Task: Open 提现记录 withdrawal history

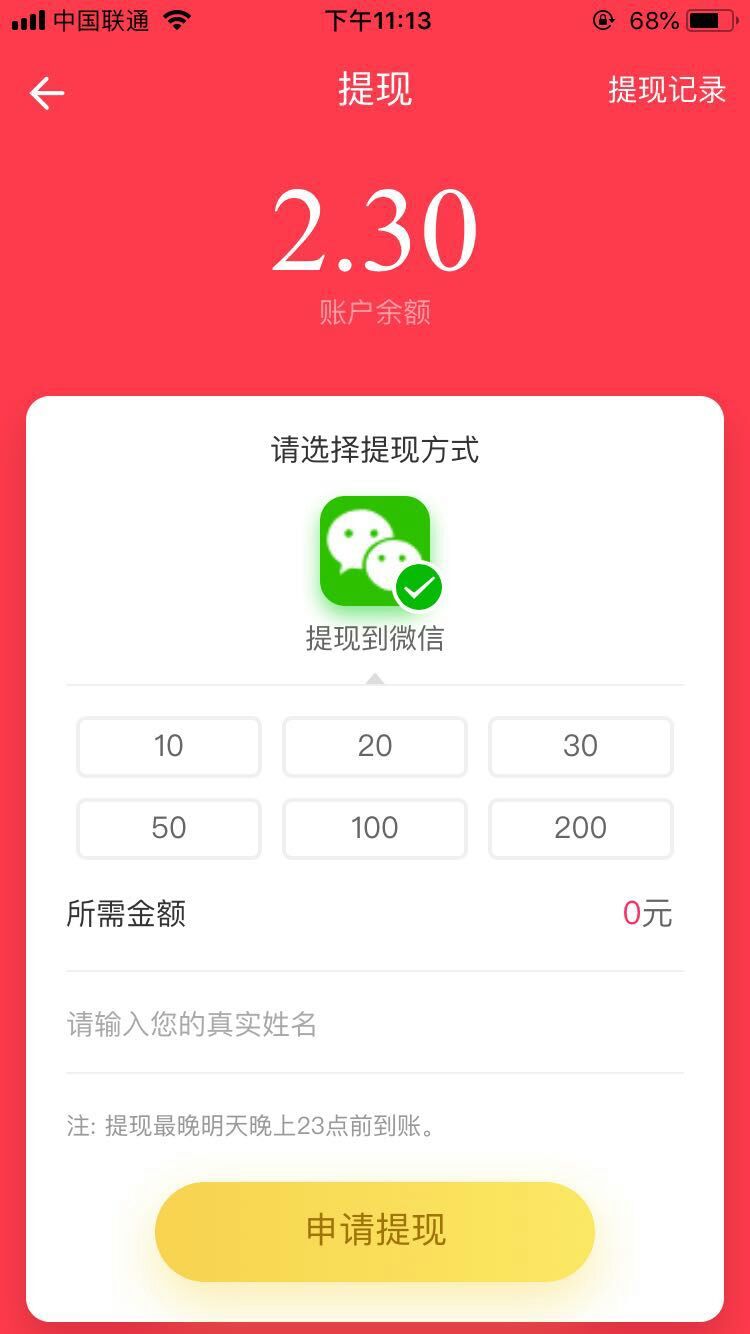Action: coord(667,90)
